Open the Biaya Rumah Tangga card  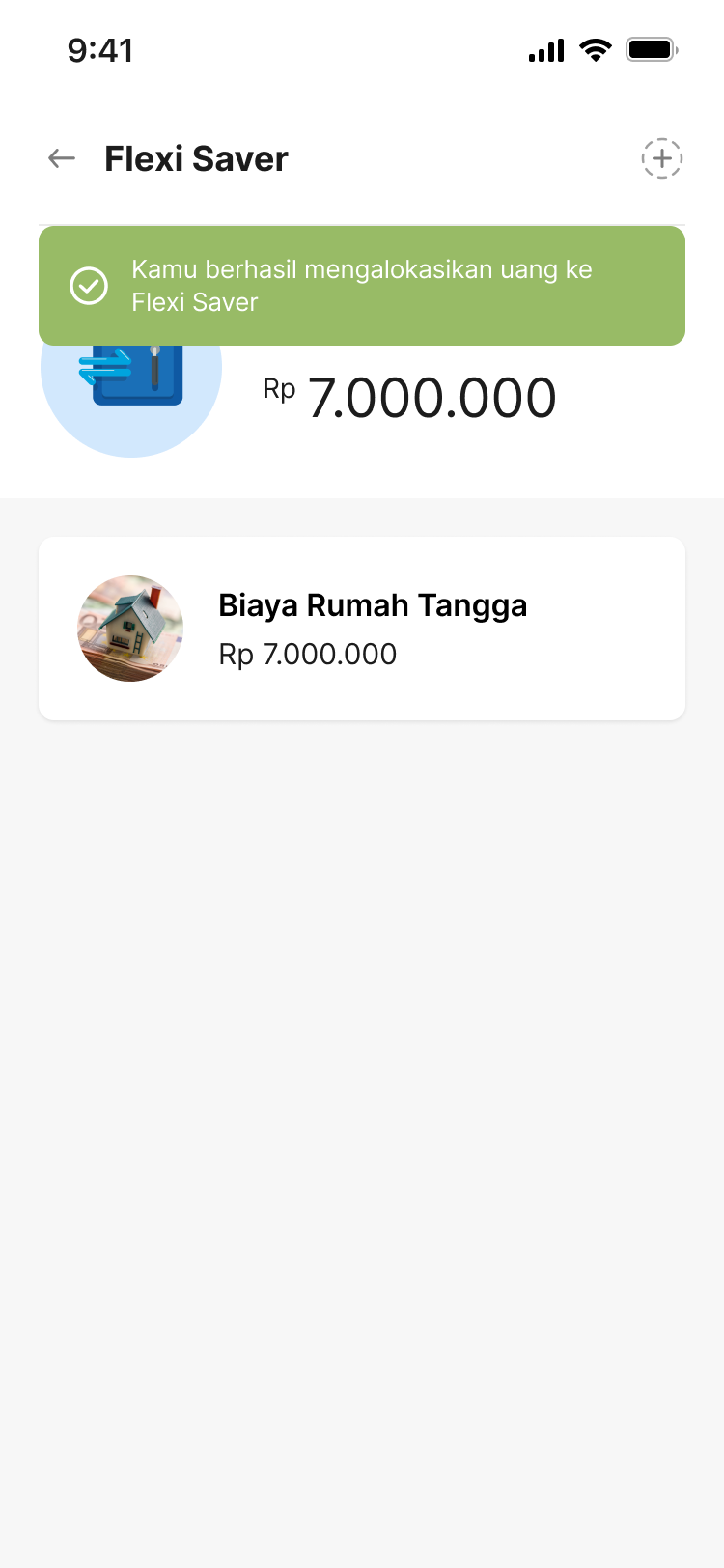362,629
